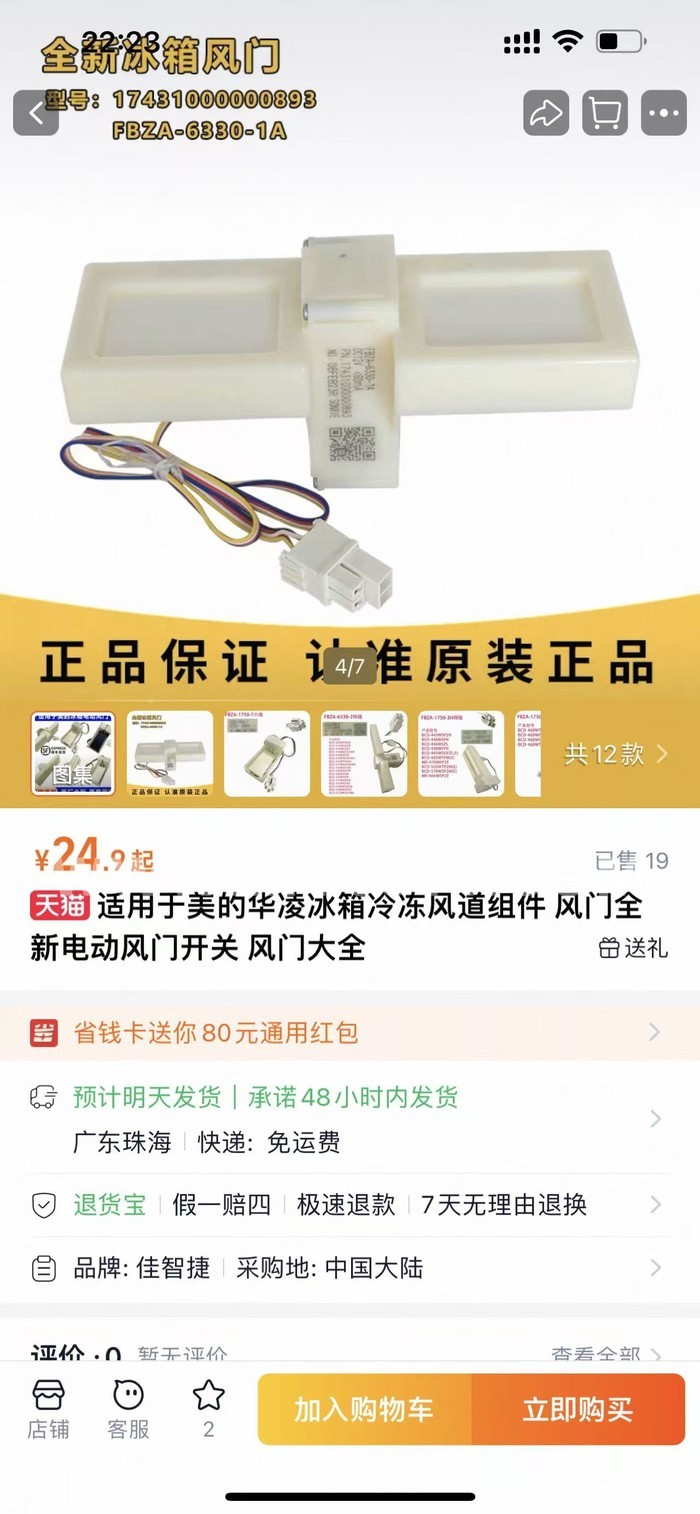
Task: Open the three-dot overflow menu
Action: click(664, 112)
